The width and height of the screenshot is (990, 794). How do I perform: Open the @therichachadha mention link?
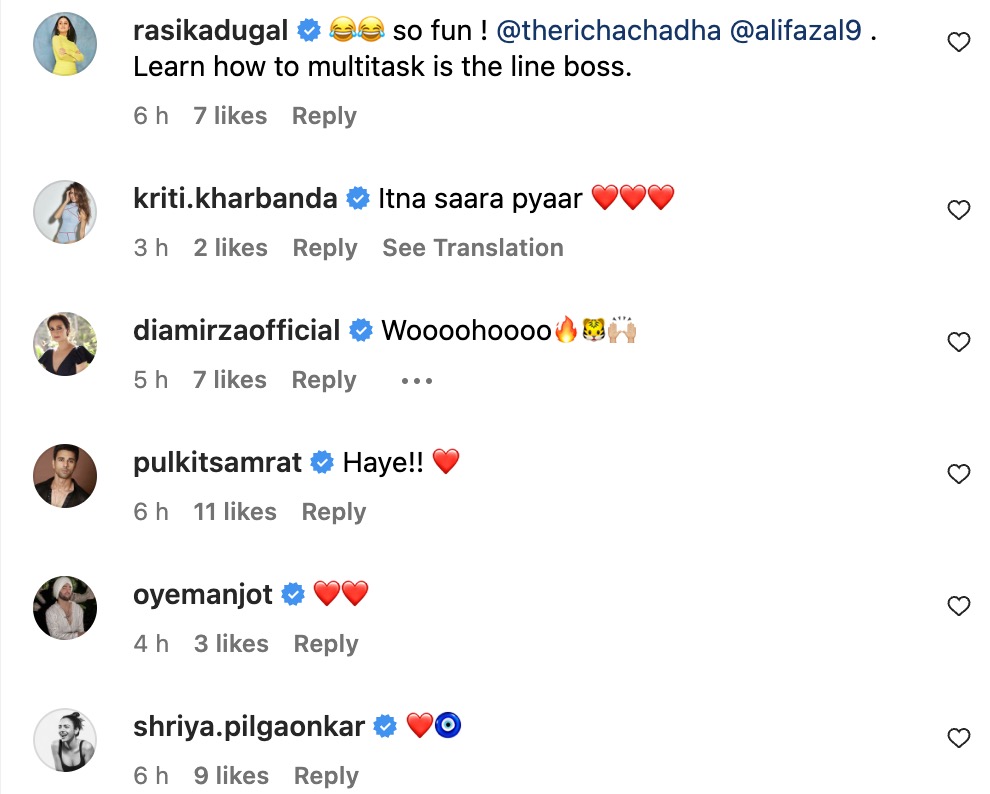(x=608, y=30)
